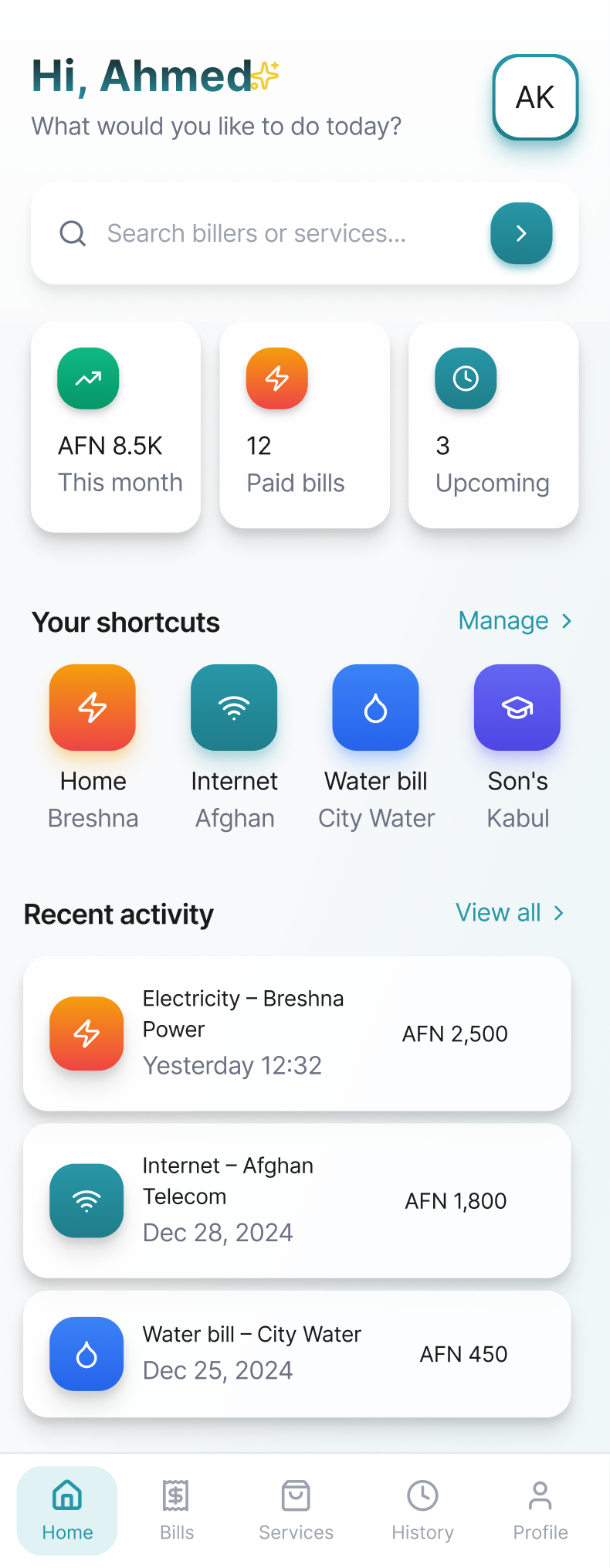Open the Internet Afghan Telecom transaction
Screen dimensions: 610x1568
click(297, 1200)
